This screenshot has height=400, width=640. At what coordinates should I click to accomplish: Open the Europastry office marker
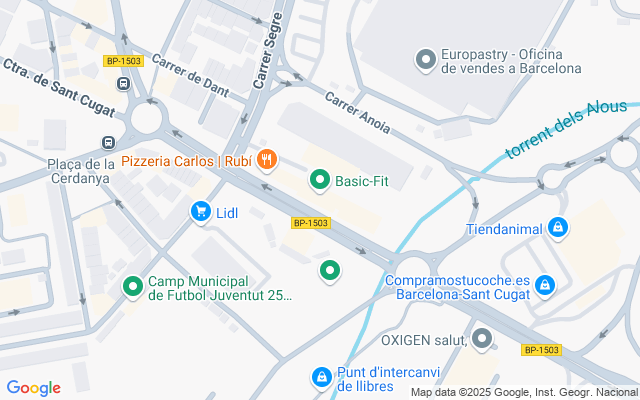point(426,61)
